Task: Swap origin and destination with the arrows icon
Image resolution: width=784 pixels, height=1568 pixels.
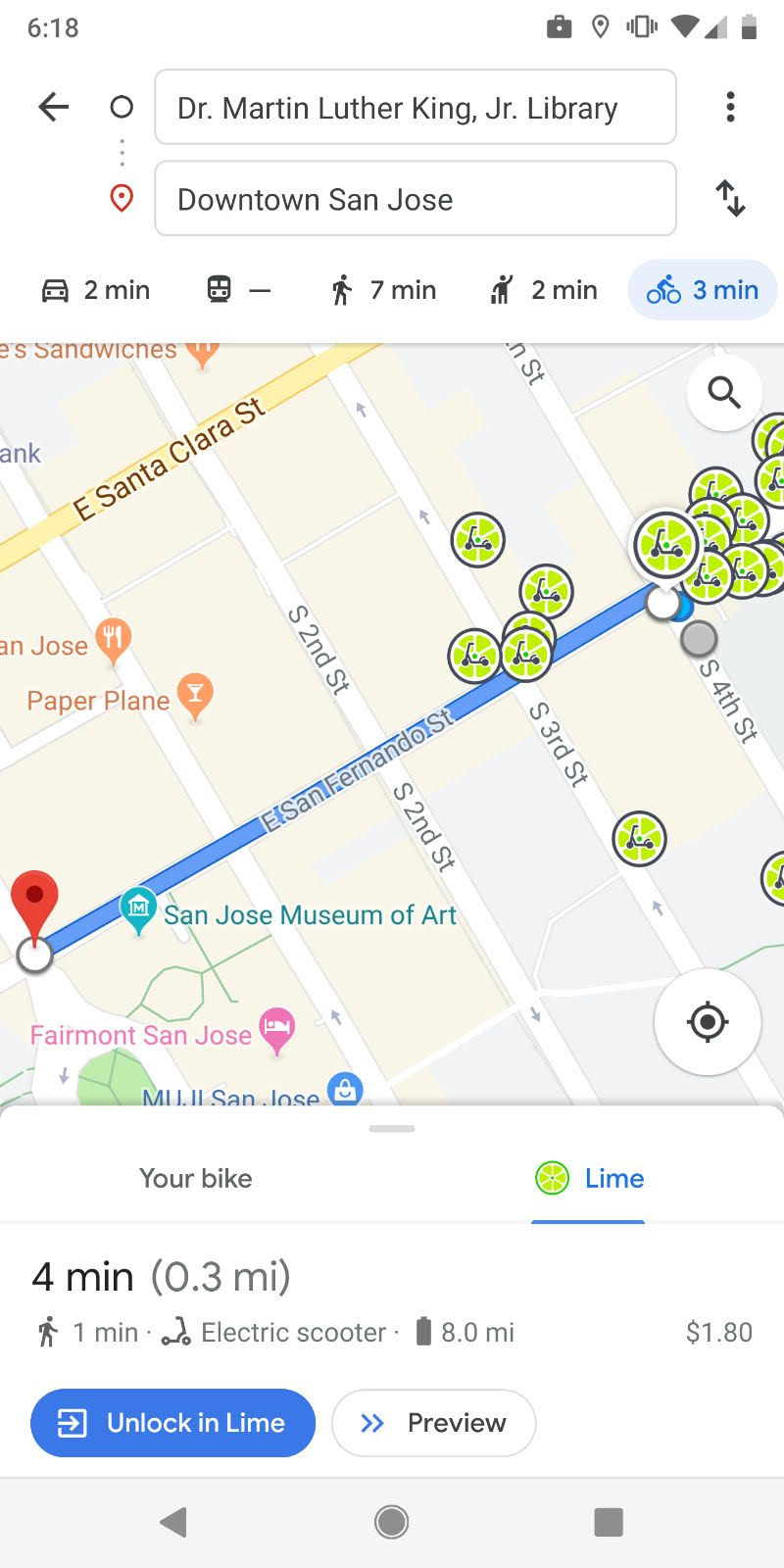Action: click(731, 199)
